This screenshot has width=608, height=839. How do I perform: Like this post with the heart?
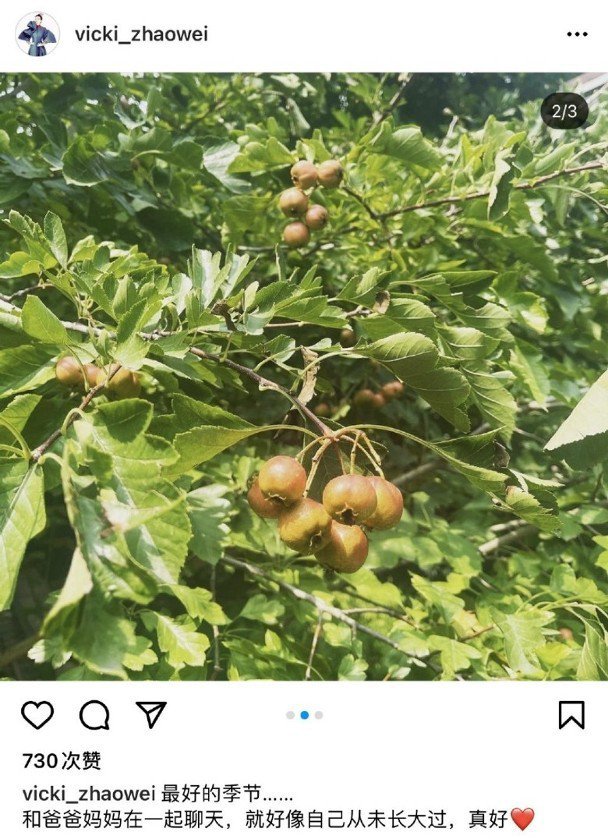pos(38,714)
